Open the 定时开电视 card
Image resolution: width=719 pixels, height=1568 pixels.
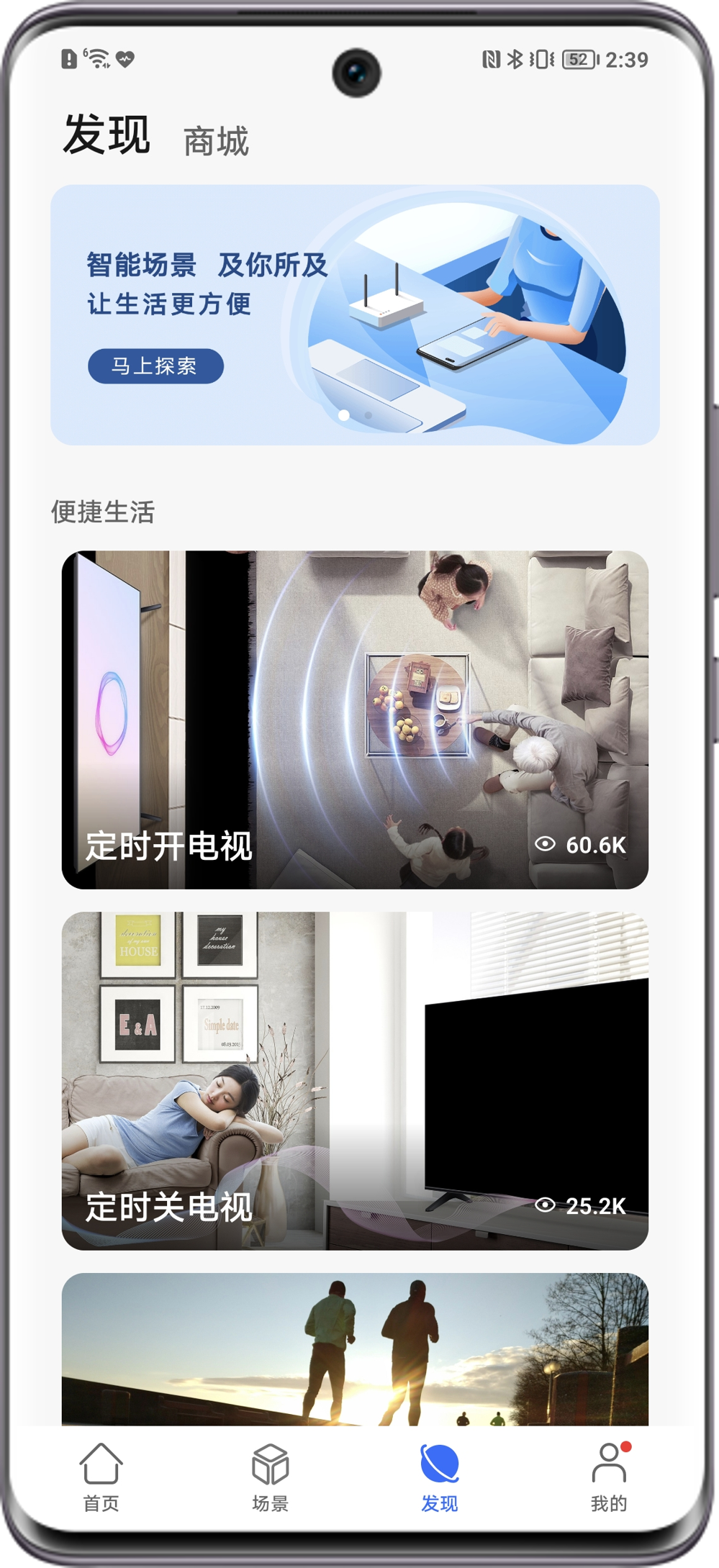355,720
